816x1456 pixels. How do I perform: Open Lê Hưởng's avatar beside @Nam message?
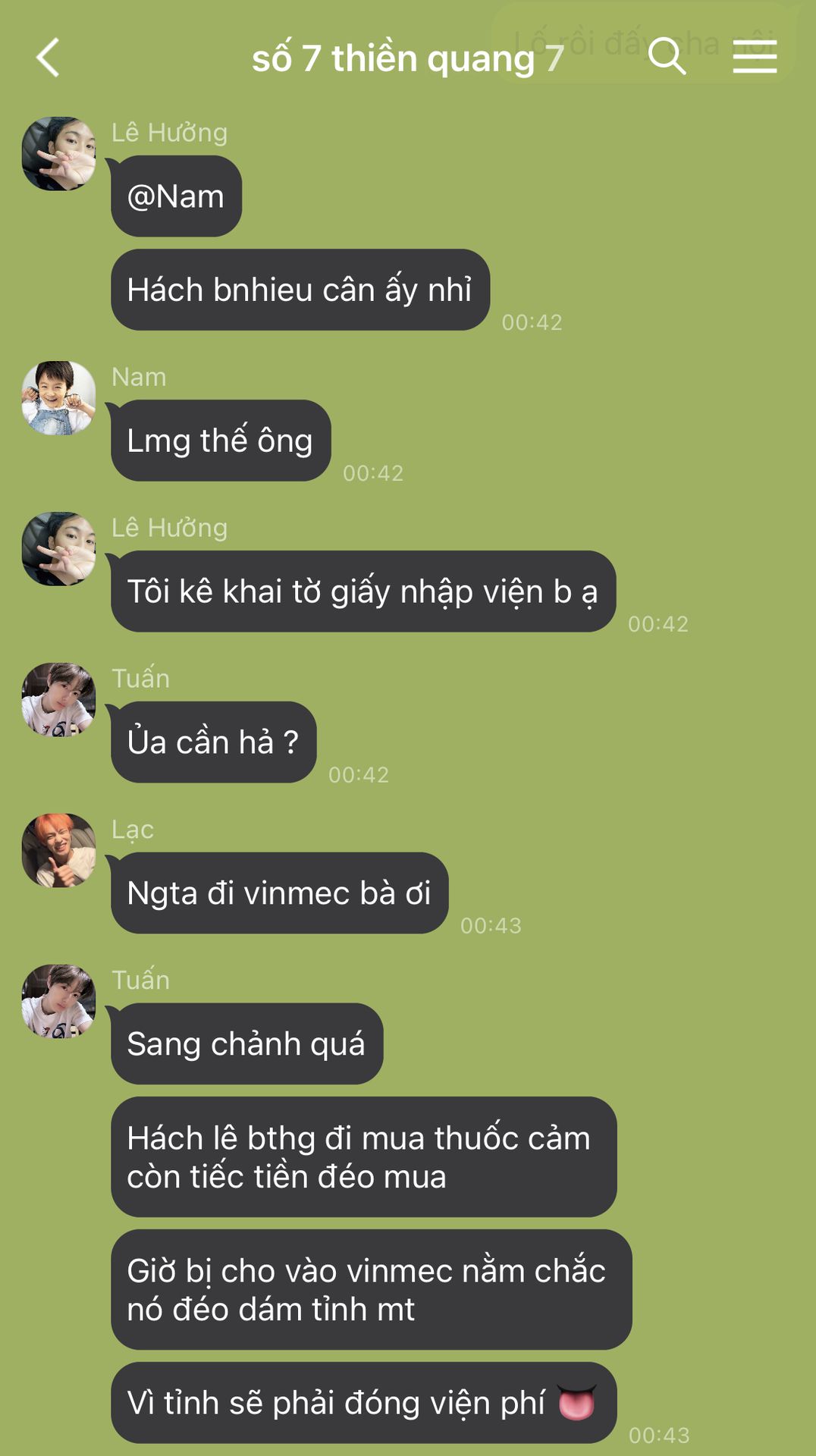click(x=58, y=154)
